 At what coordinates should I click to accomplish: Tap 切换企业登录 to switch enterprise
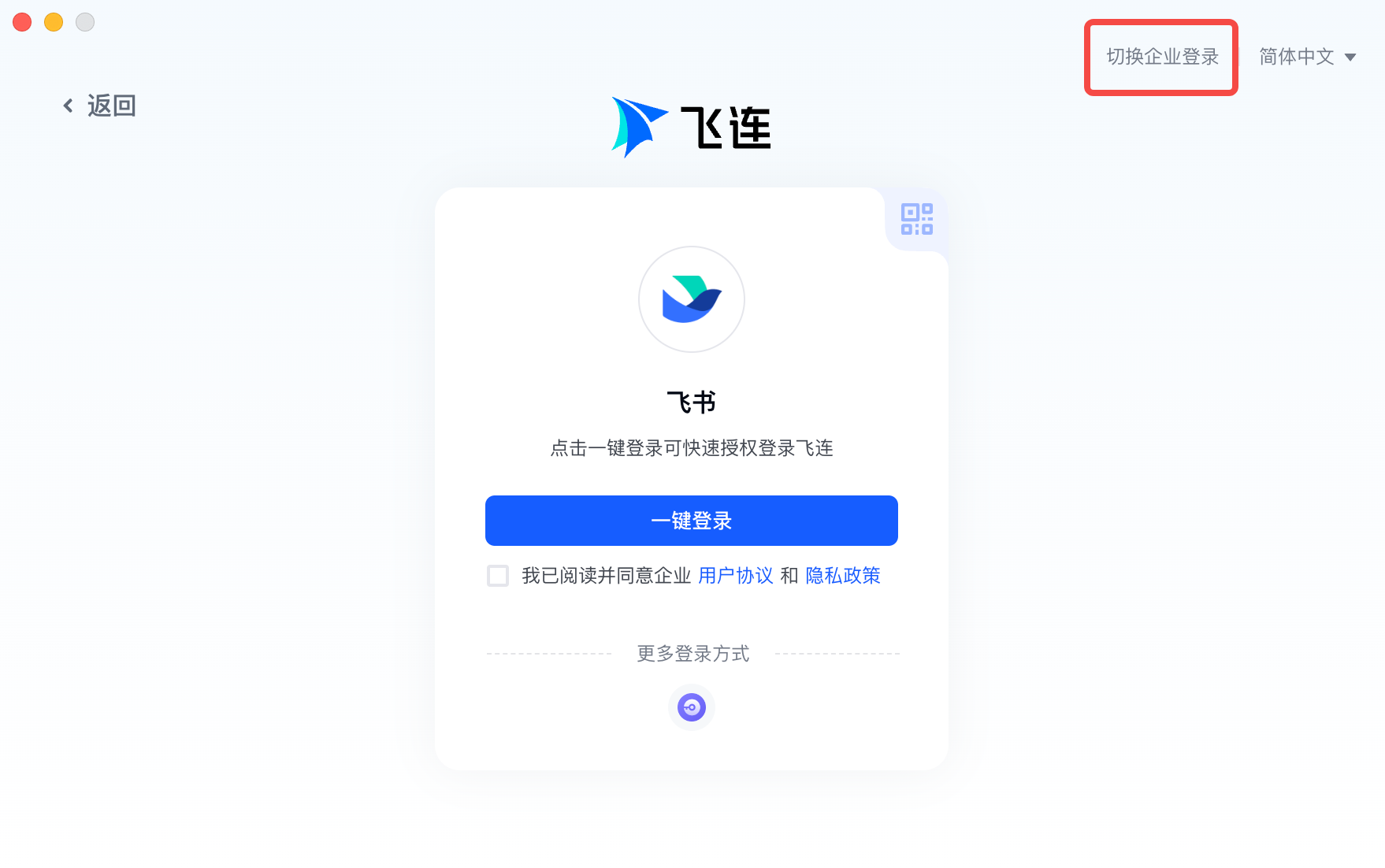pyautogui.click(x=1162, y=57)
